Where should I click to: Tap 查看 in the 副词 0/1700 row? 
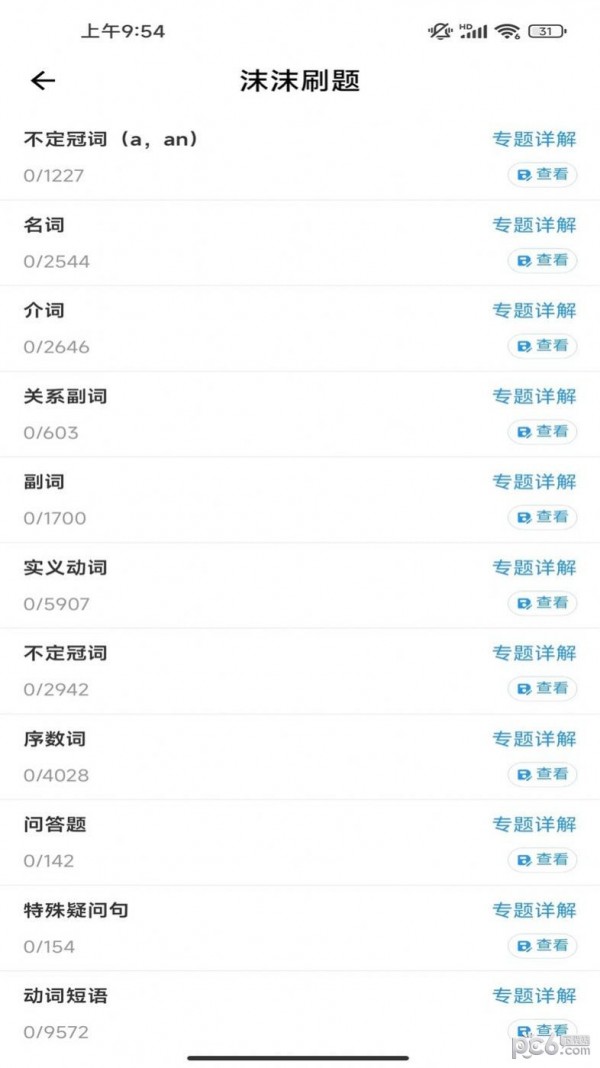542,517
